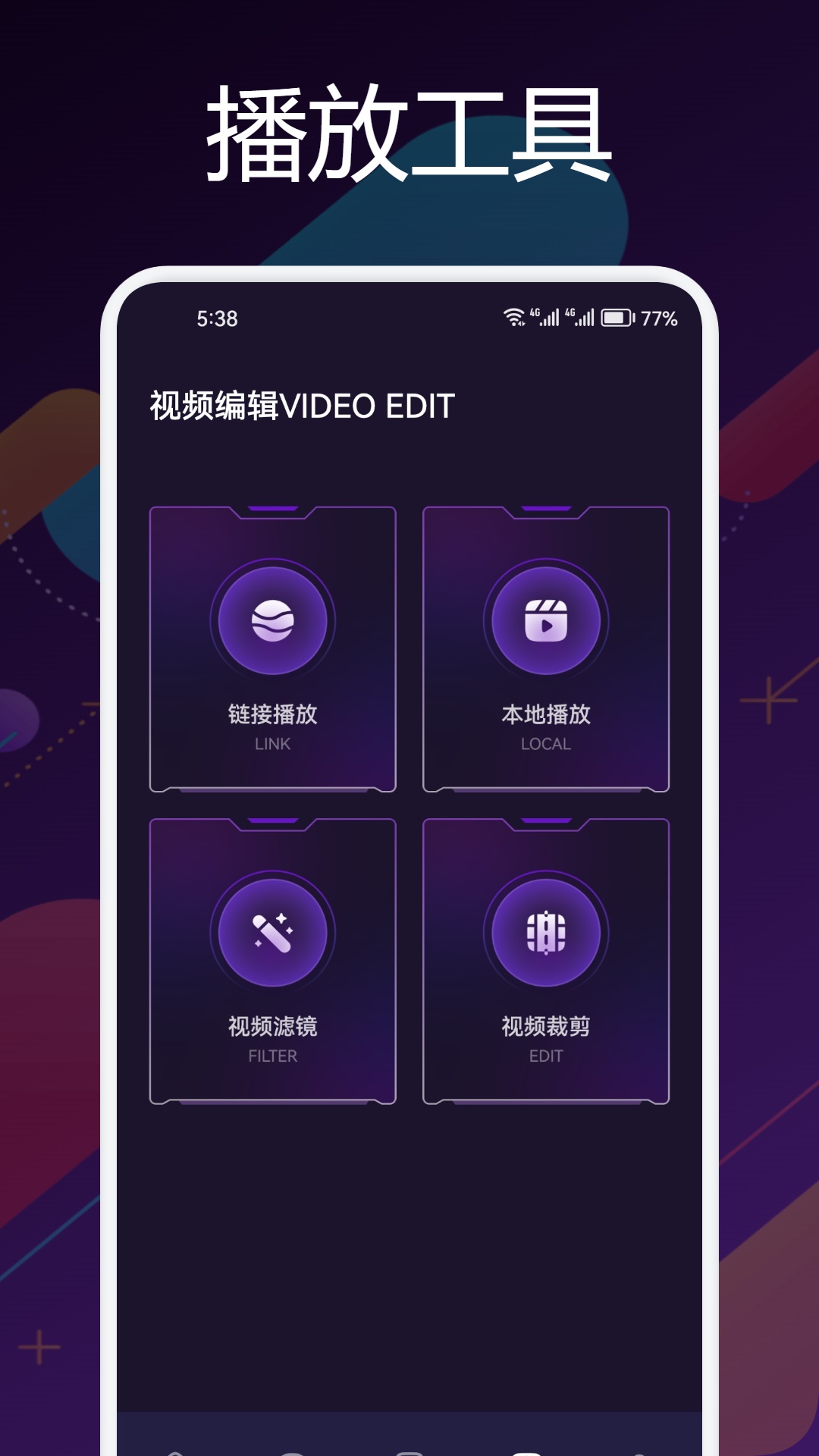This screenshot has height=1456, width=819.
Task: Enable 链接播放 by tapping its card
Action: click(273, 648)
